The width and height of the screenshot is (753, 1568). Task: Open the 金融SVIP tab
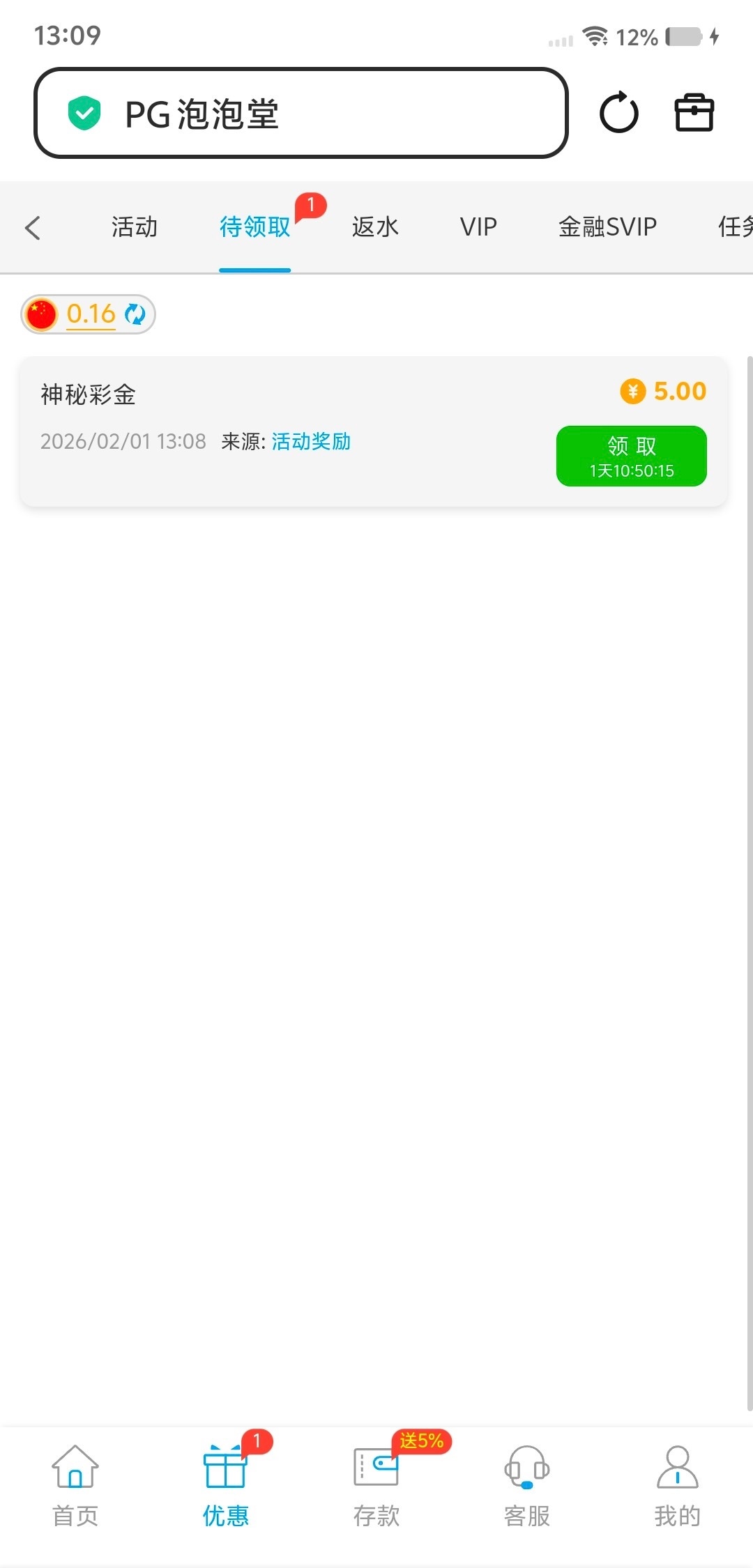607,227
